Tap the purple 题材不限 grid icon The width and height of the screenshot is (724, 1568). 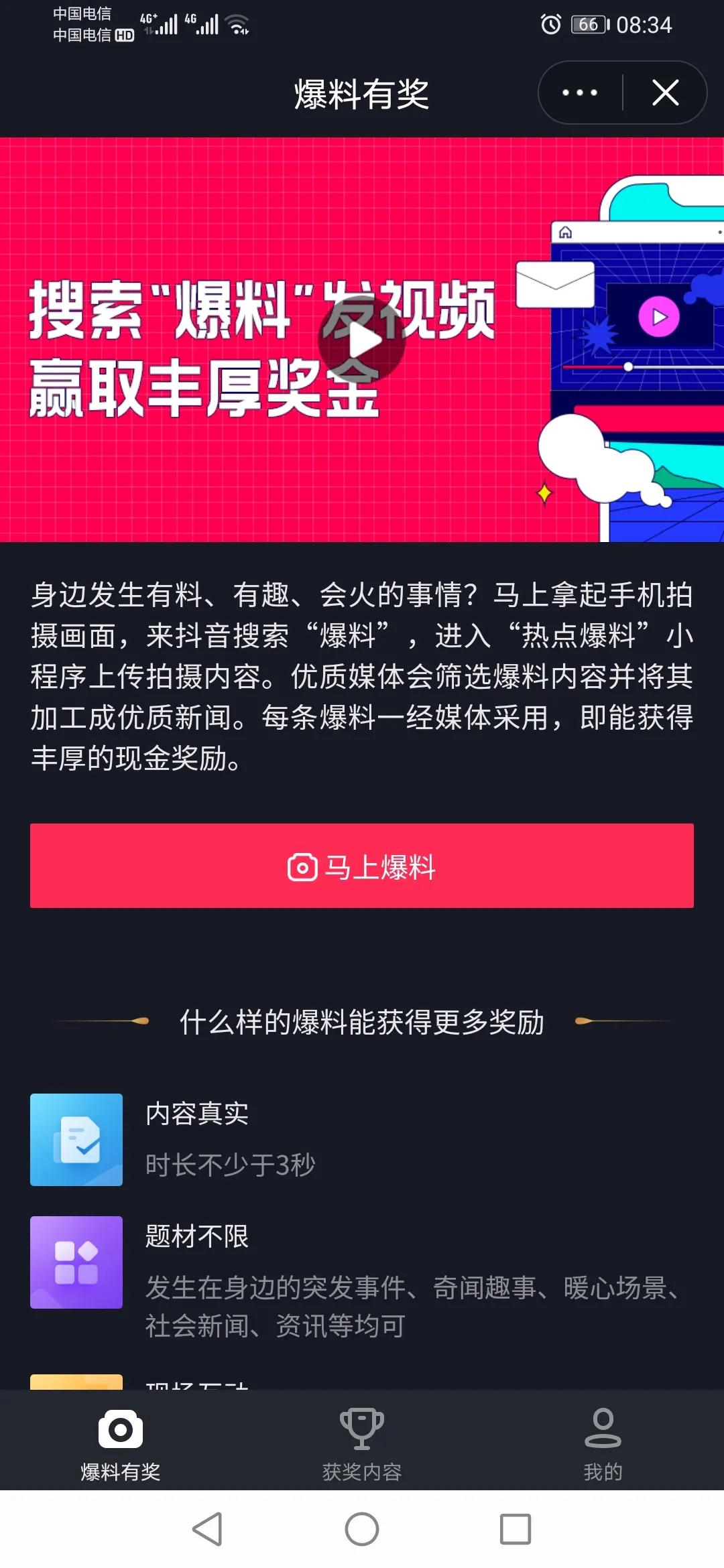[76, 1262]
